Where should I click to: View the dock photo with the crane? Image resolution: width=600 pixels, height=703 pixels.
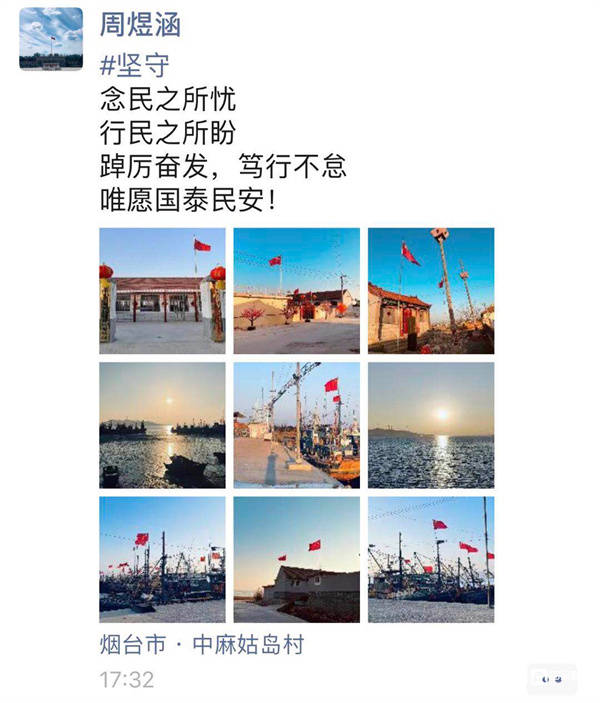click(x=296, y=425)
